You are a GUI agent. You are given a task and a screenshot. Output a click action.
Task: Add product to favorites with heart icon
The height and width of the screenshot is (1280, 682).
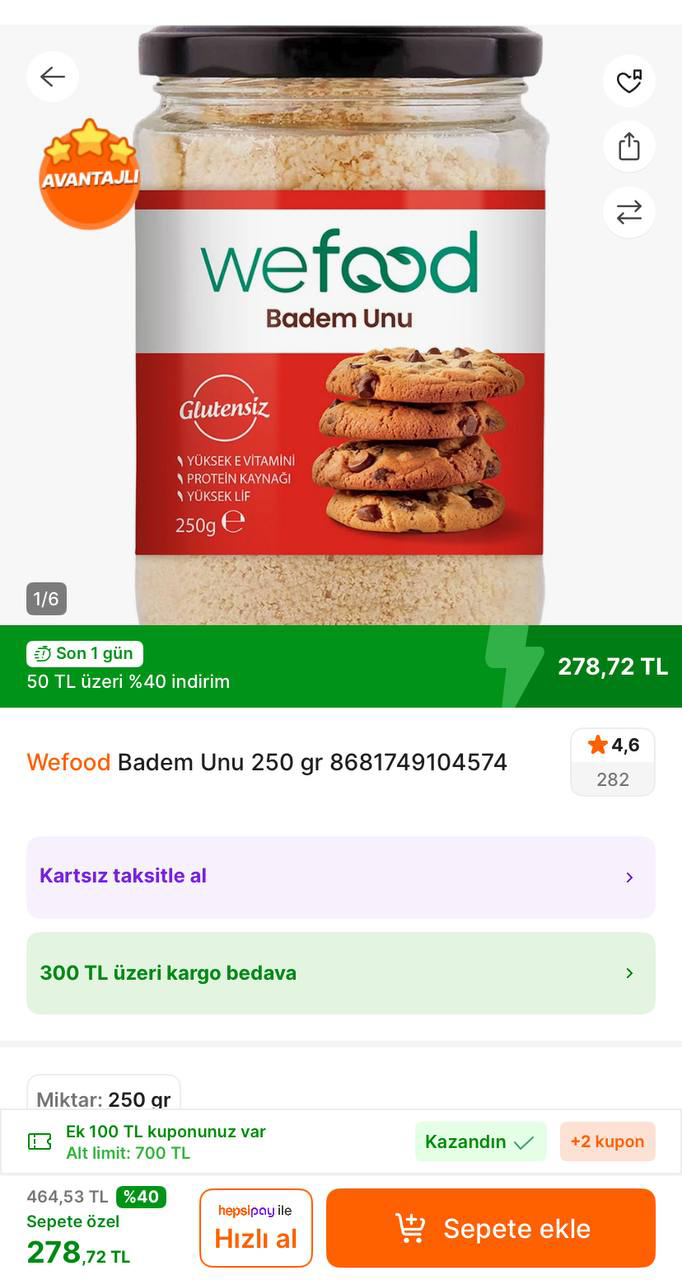coord(629,82)
